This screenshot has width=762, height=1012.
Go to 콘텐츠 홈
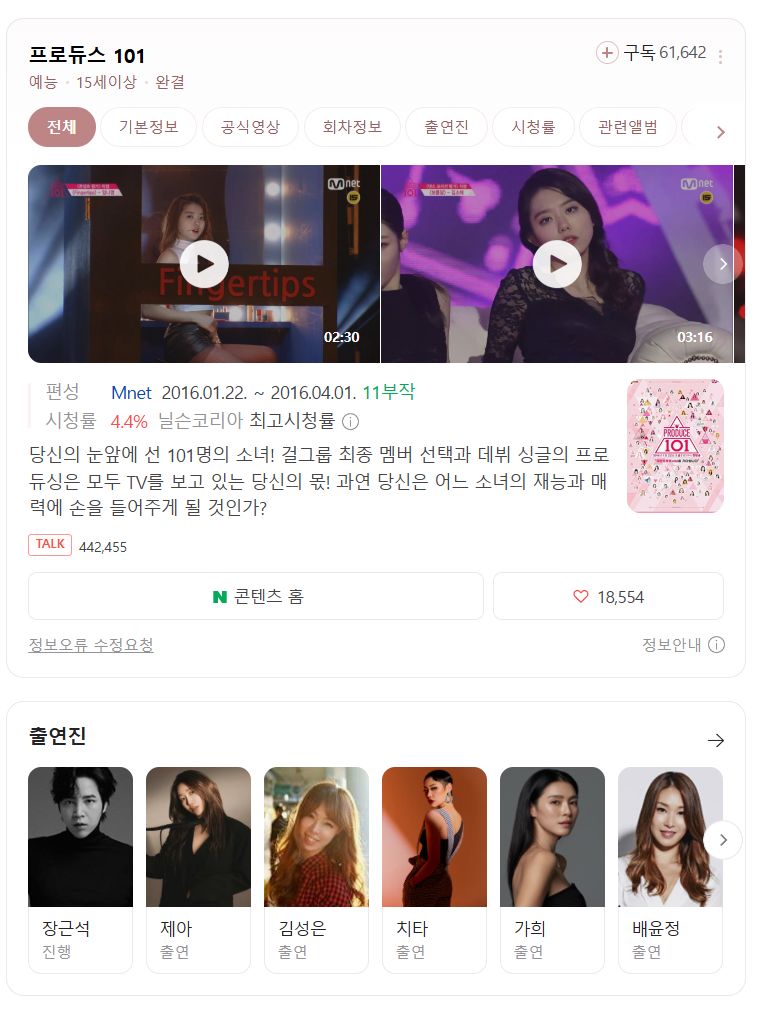[x=256, y=596]
